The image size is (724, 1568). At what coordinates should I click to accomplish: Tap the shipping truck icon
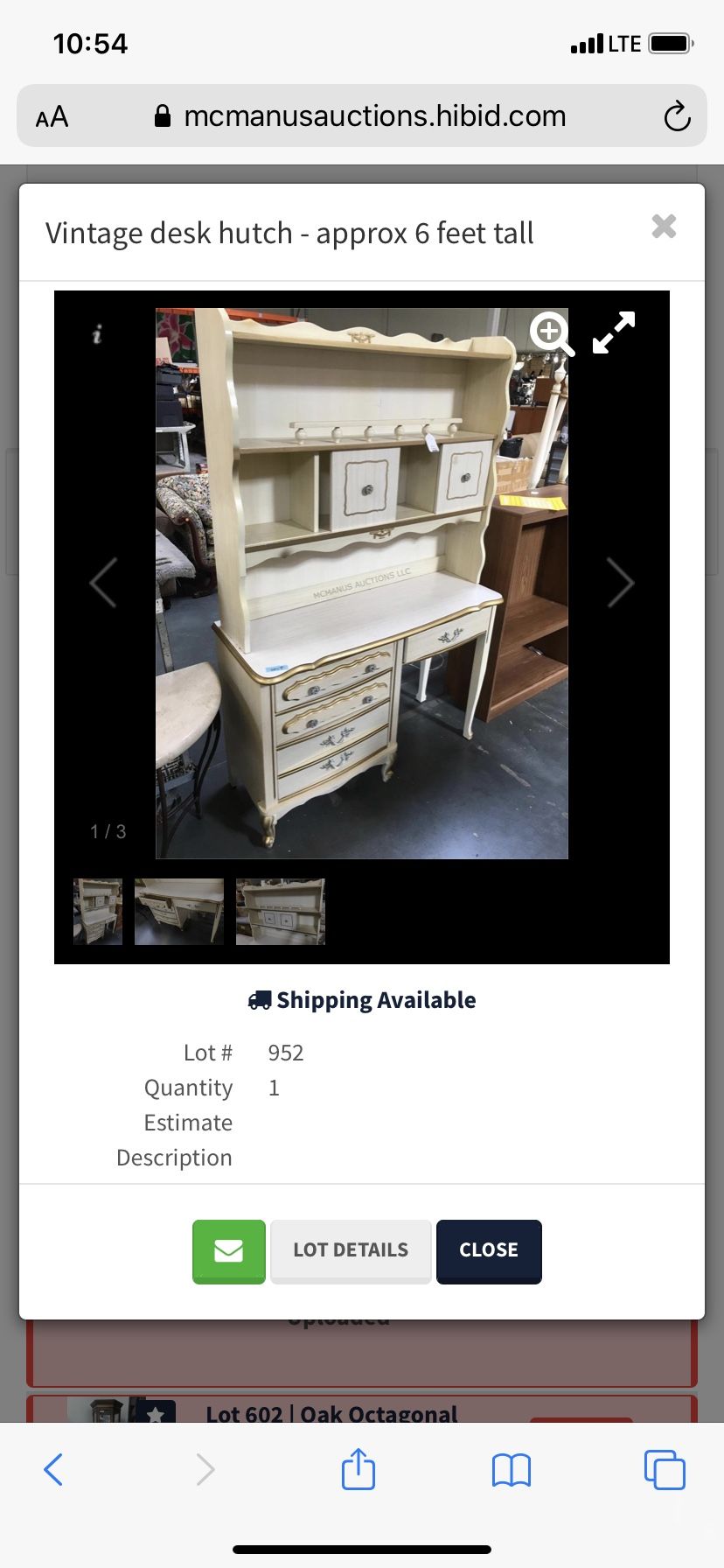coord(259,999)
